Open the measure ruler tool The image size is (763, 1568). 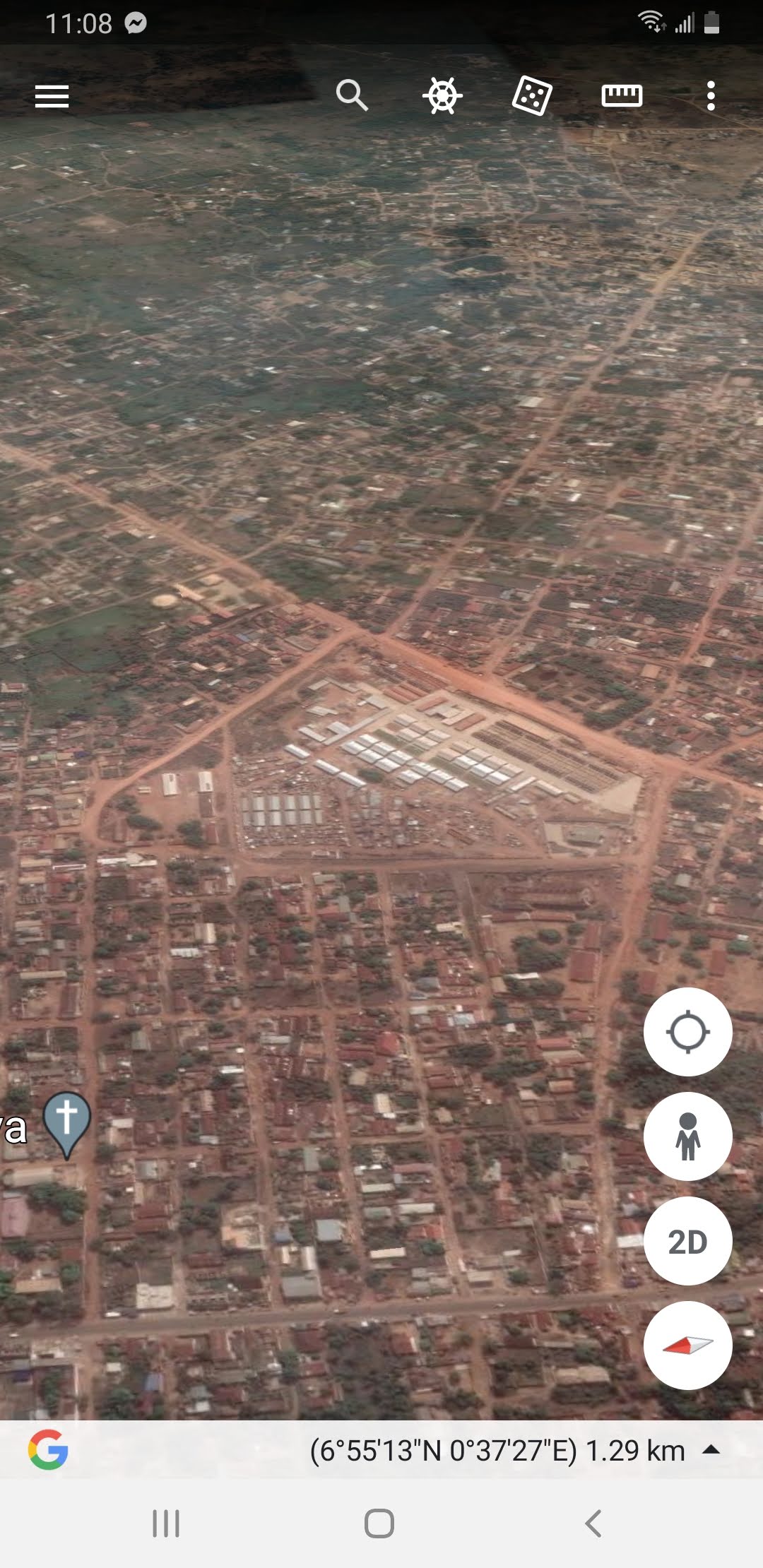coord(622,95)
